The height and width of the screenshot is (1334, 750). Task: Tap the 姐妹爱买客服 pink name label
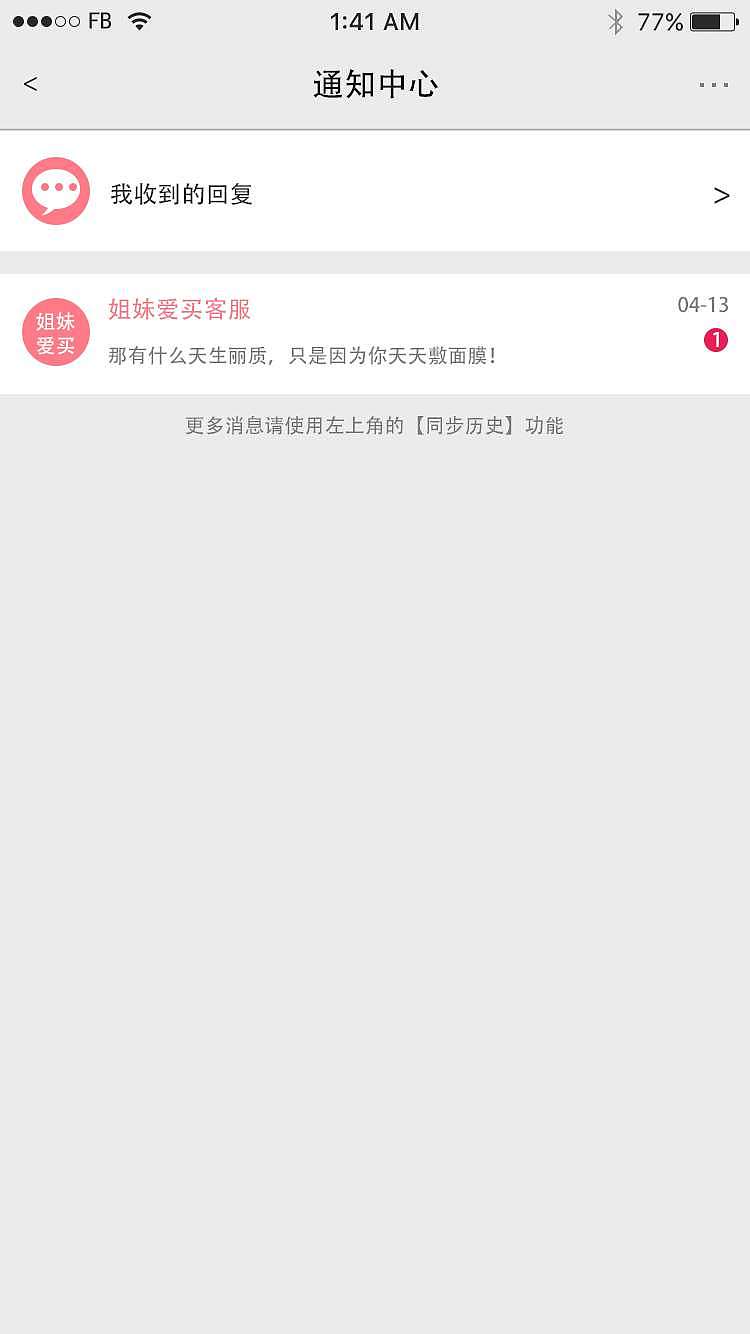pyautogui.click(x=177, y=310)
